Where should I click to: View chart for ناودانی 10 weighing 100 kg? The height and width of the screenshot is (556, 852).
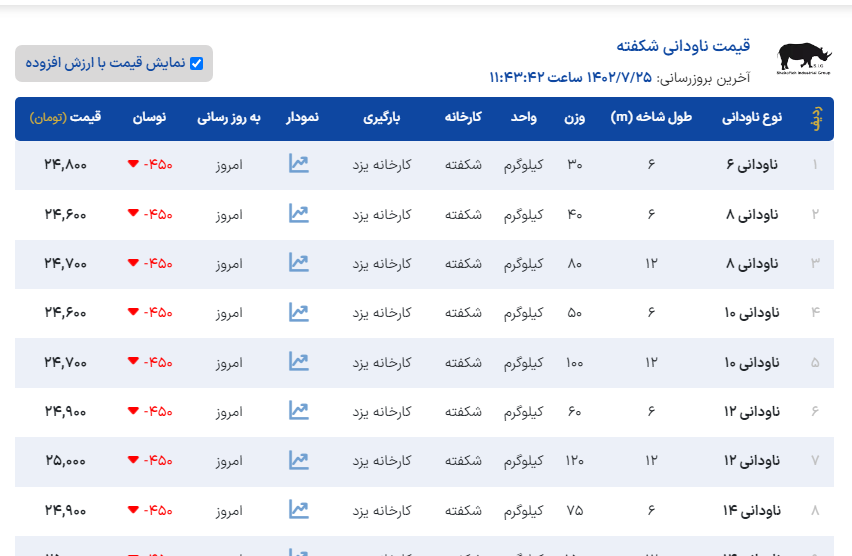pos(298,361)
